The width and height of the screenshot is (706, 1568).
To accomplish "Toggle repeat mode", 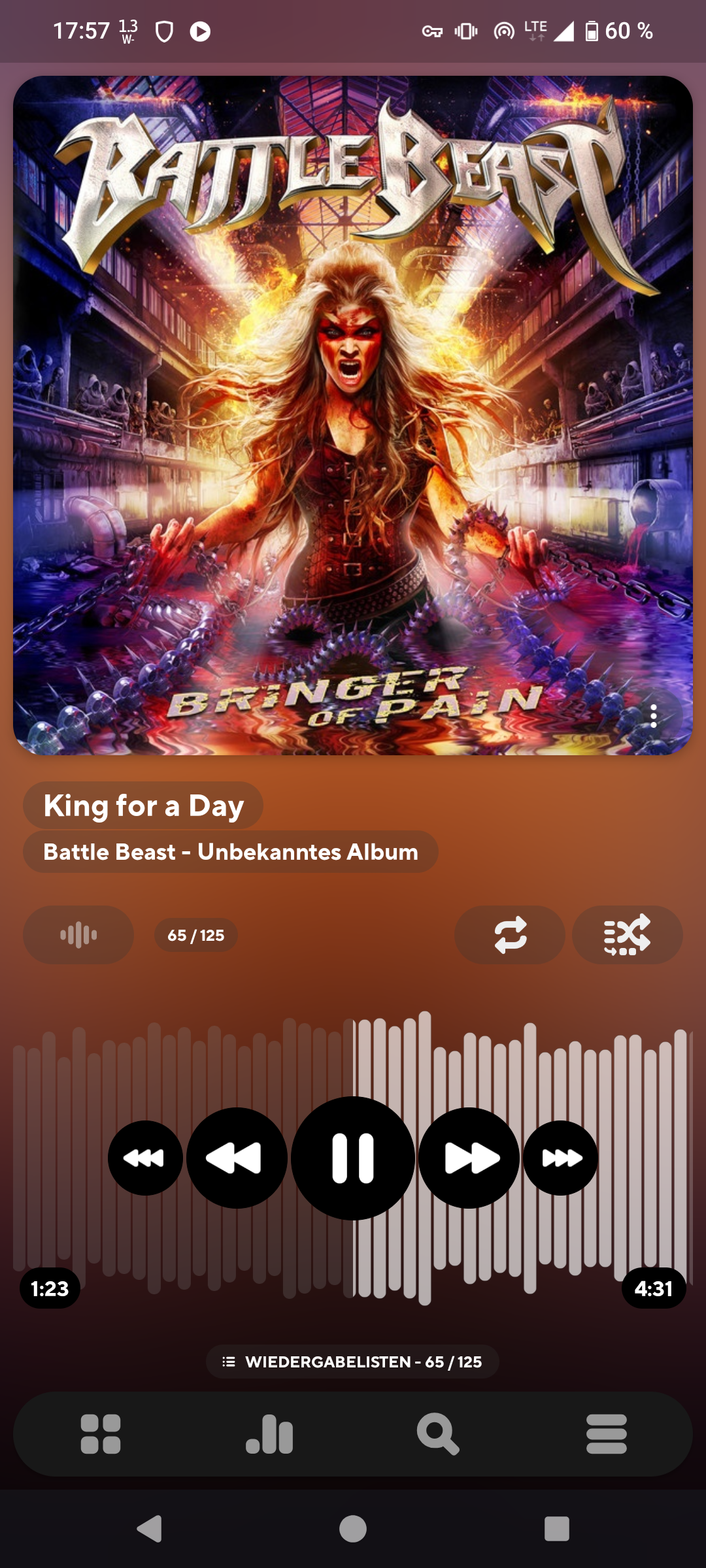I will pyautogui.click(x=510, y=935).
